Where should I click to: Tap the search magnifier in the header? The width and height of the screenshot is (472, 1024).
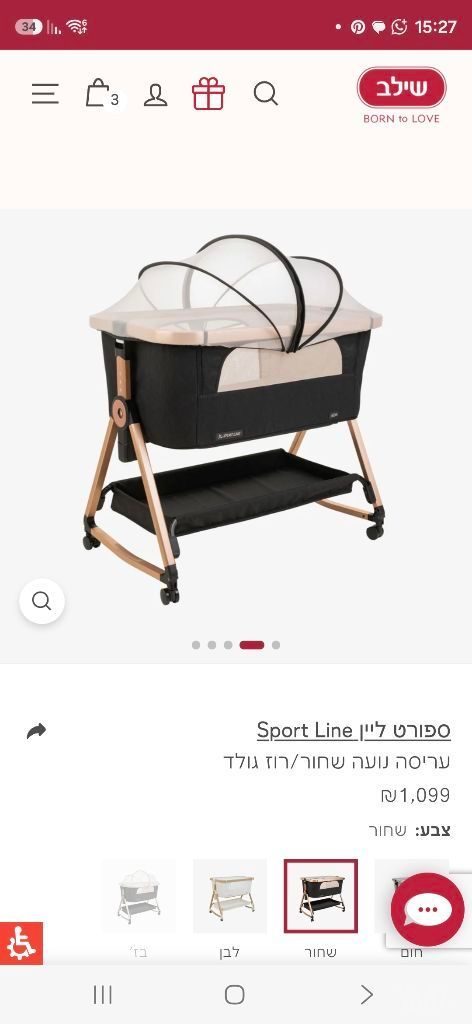click(x=266, y=94)
